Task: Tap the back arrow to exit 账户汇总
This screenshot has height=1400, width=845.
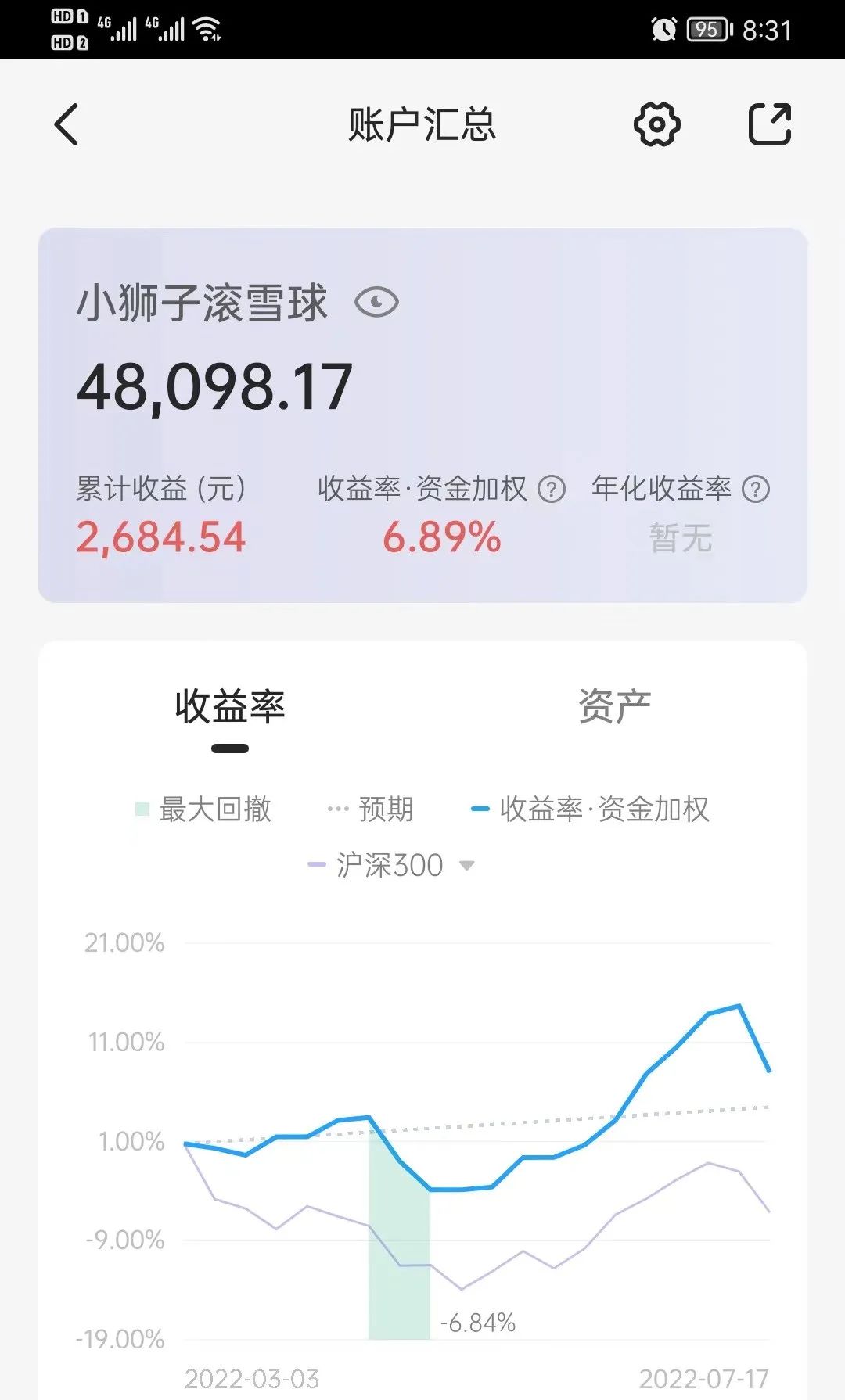Action: coord(67,124)
